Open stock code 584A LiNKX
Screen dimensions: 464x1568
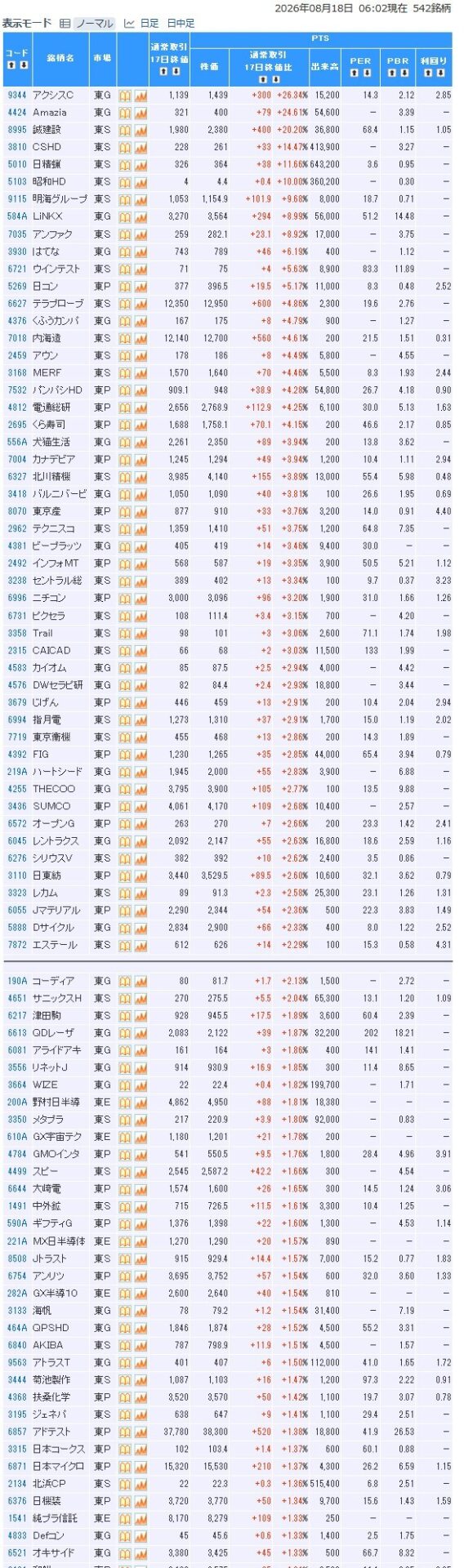tap(17, 216)
